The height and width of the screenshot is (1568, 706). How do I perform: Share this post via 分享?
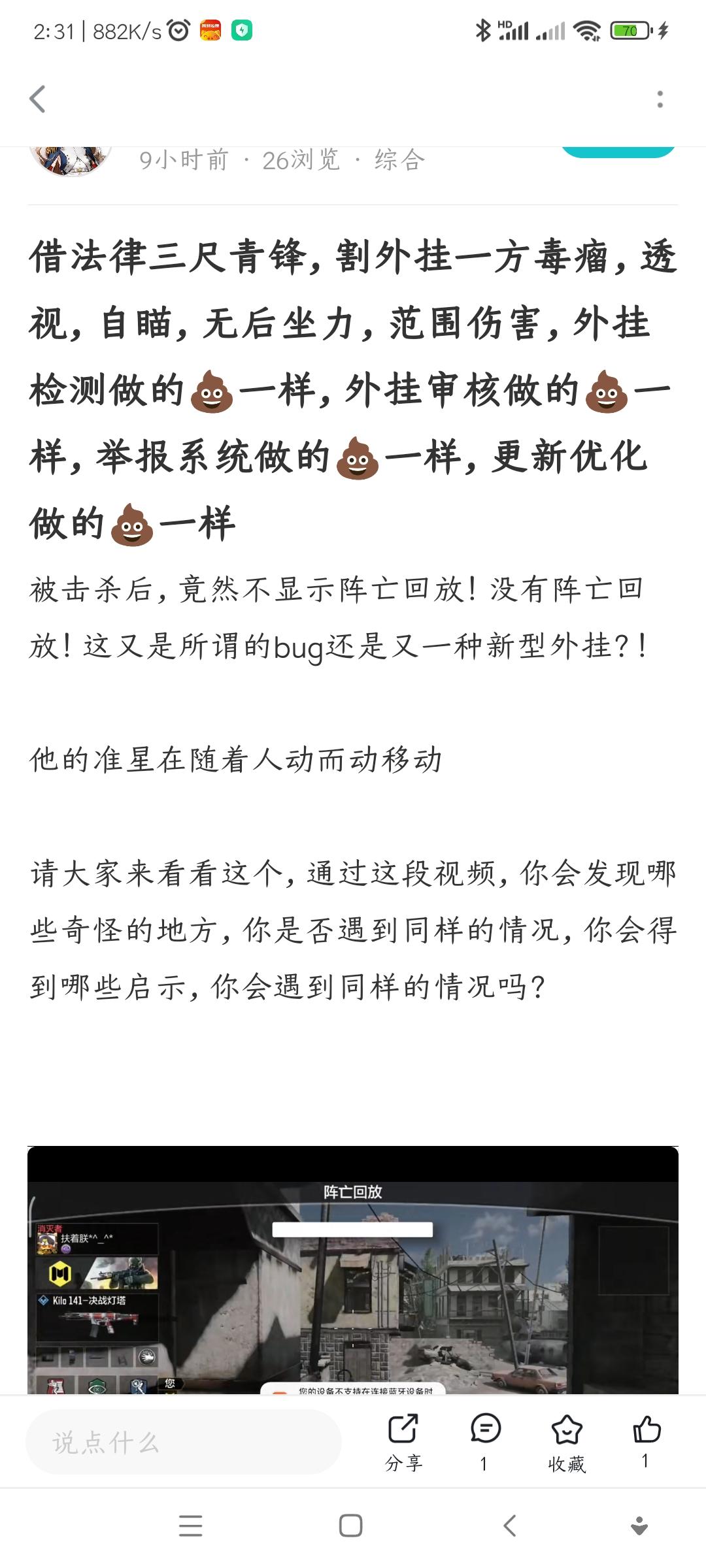tap(403, 1443)
